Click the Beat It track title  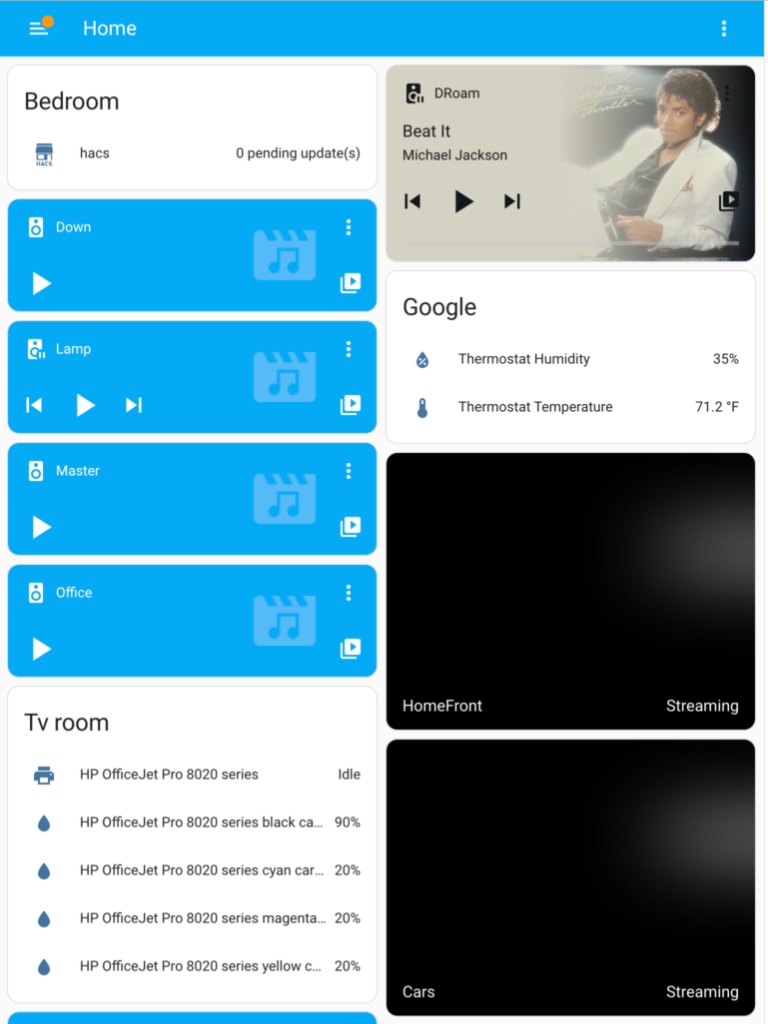(422, 131)
